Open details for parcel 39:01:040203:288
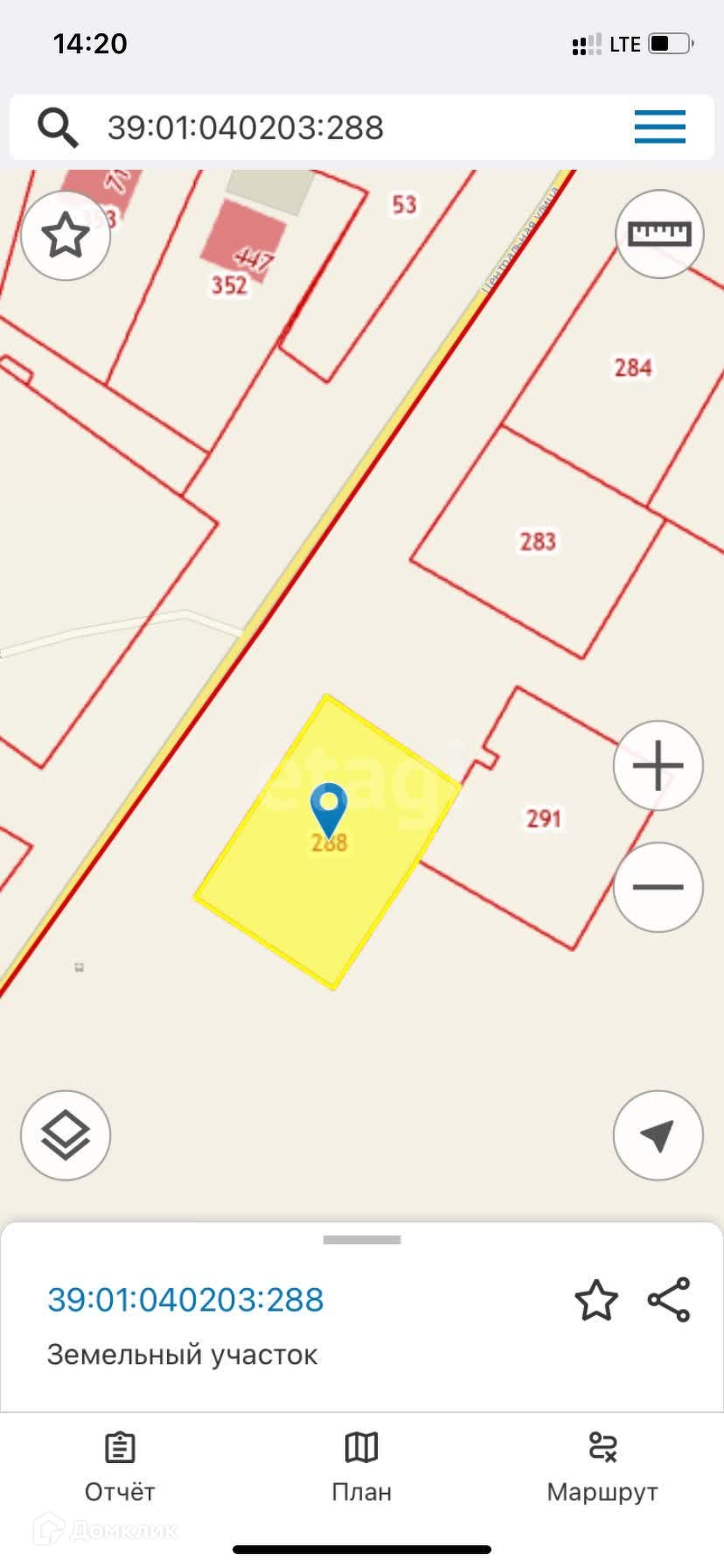This screenshot has width=724, height=1568. point(185,1300)
